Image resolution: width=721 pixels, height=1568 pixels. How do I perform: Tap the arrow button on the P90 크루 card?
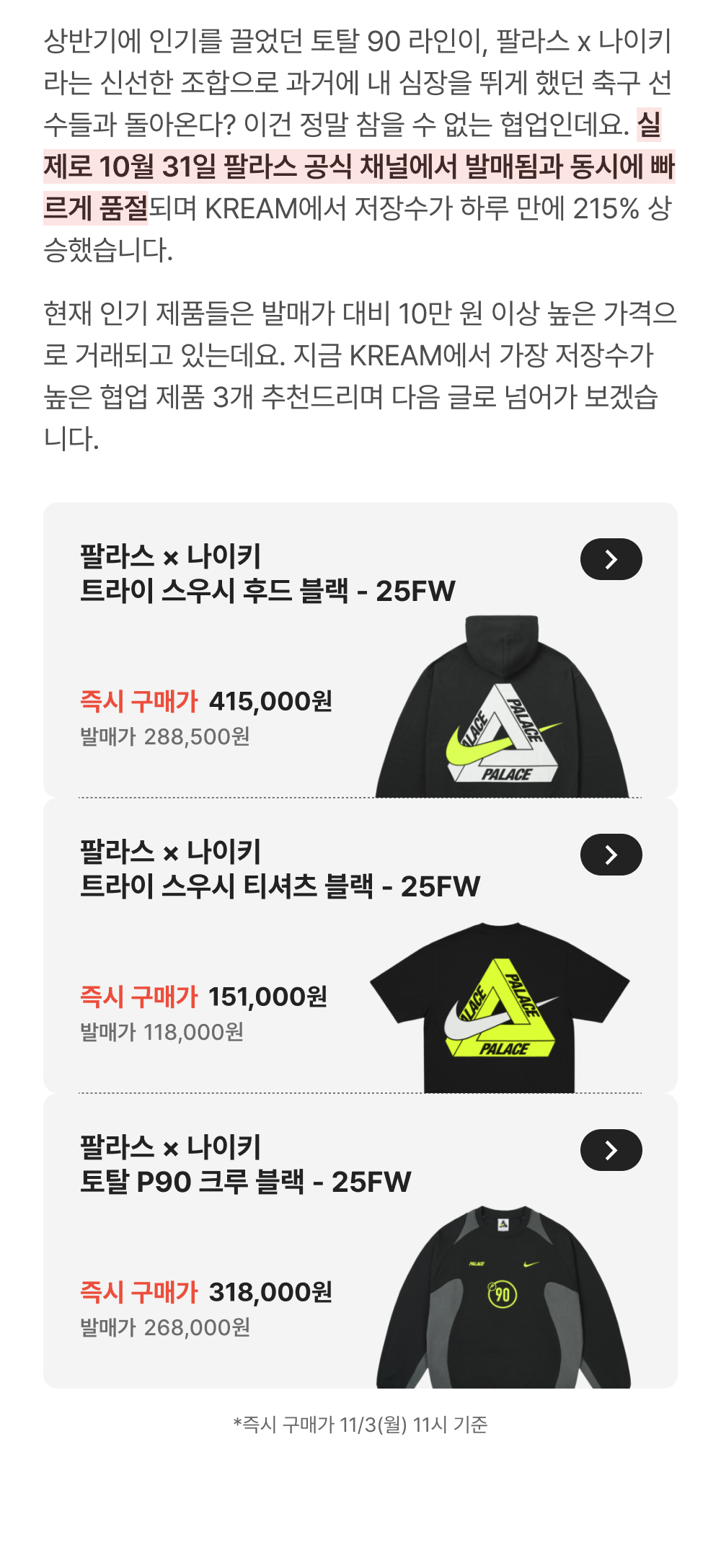point(611,1150)
